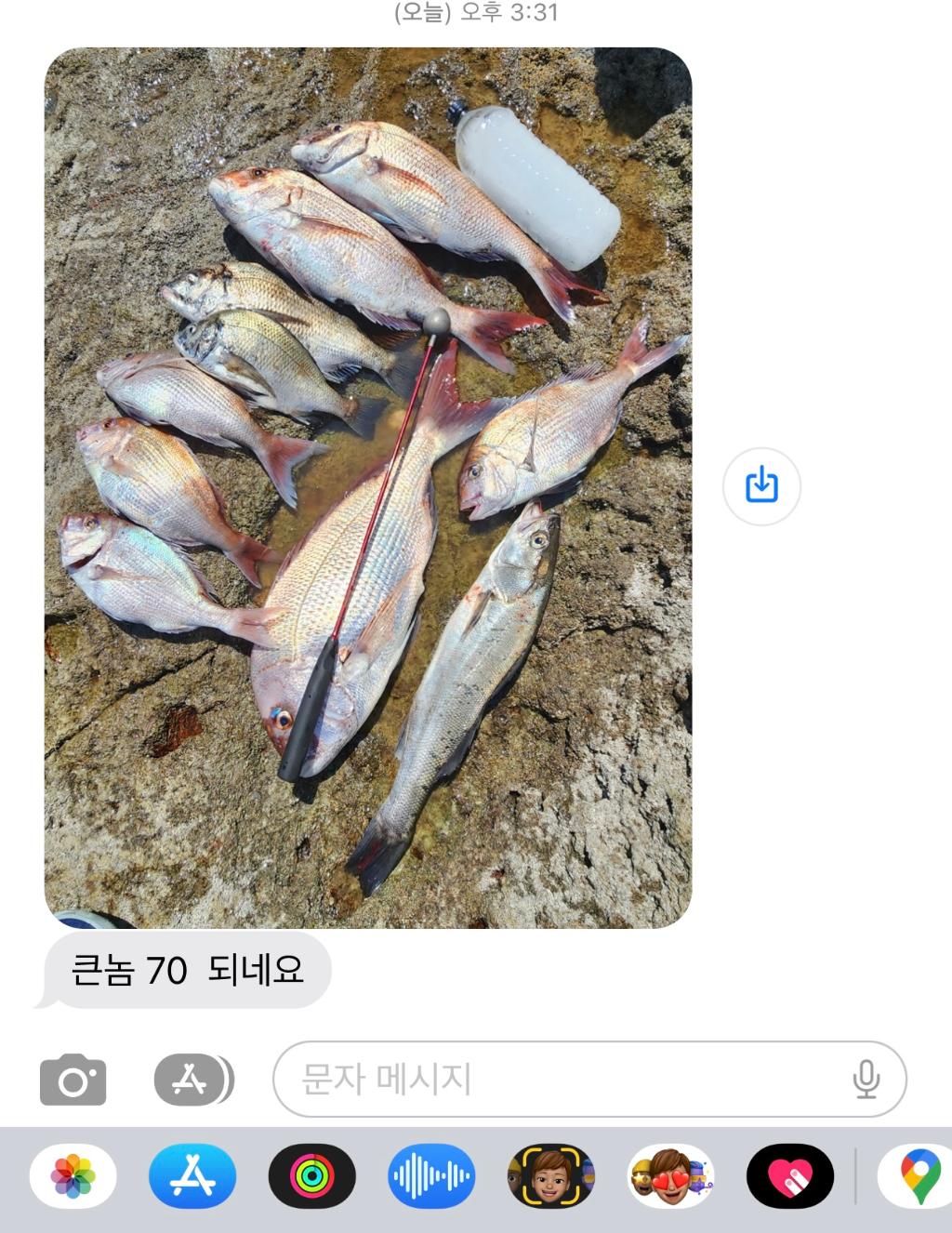Open the Memoji stickers with heart eyes
Viewport: 952px width, 1233px height.
click(x=670, y=1176)
